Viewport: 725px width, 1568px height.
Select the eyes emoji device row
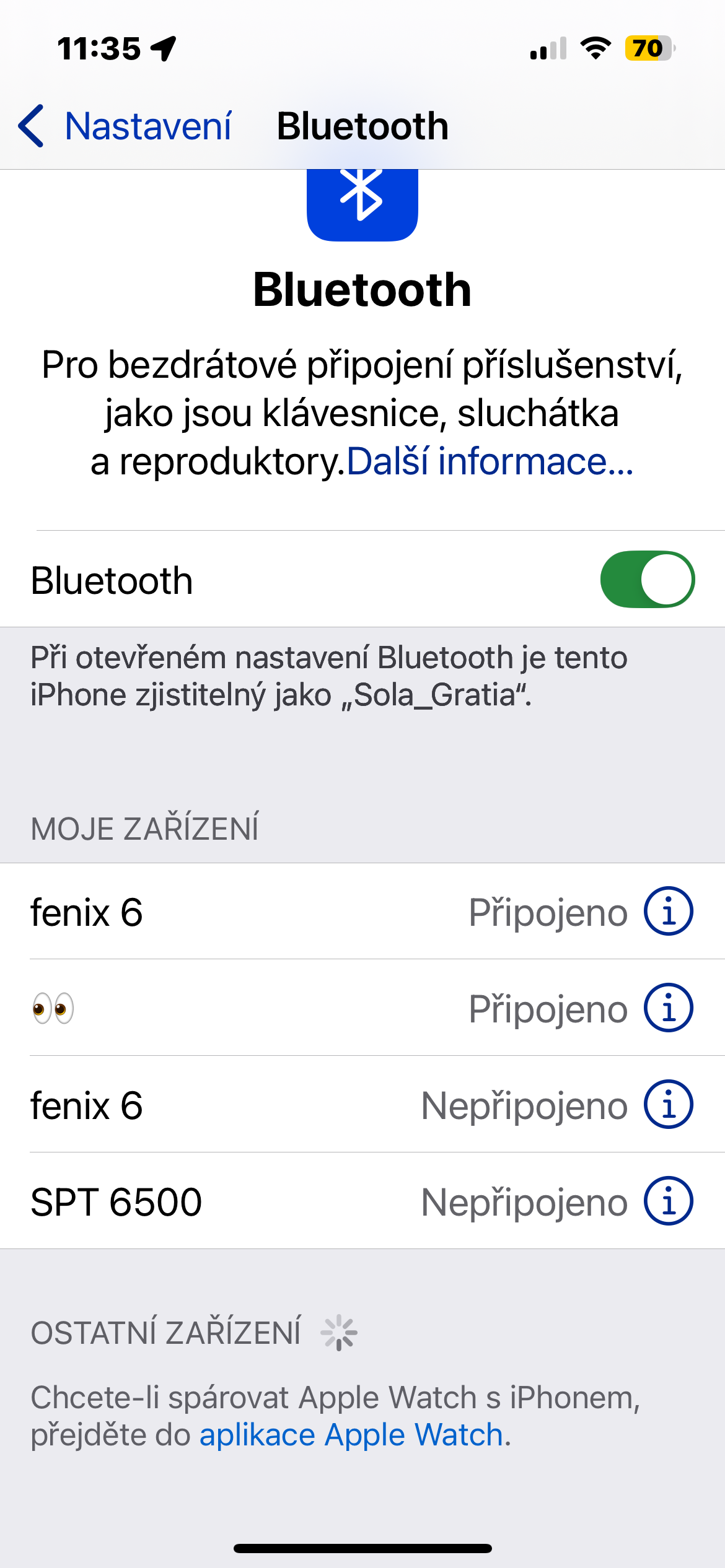point(248,1008)
